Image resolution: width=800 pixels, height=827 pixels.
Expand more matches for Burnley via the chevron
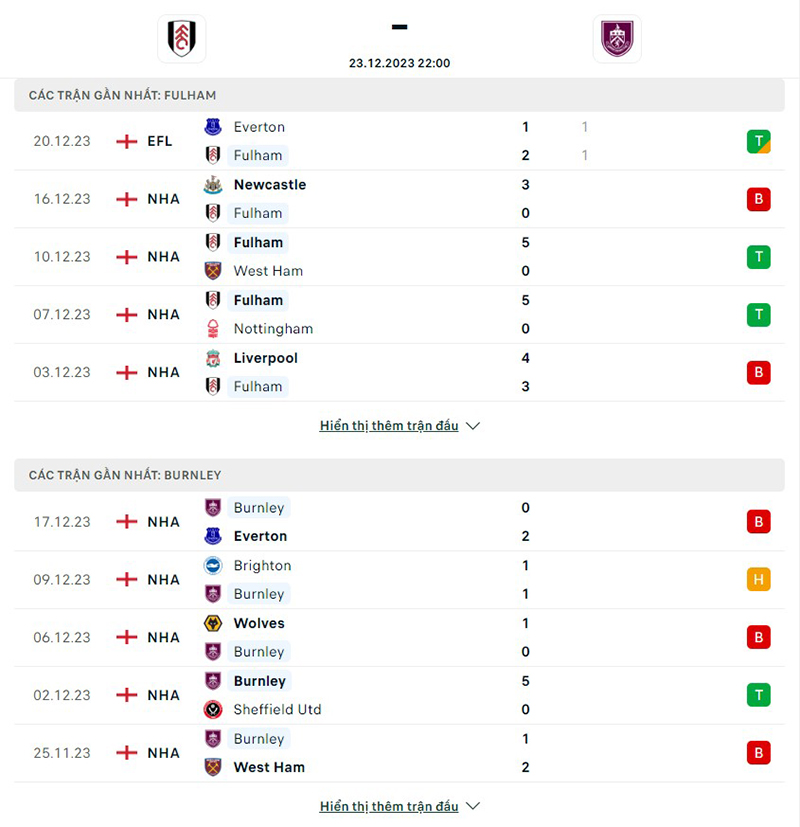pyautogui.click(x=471, y=806)
